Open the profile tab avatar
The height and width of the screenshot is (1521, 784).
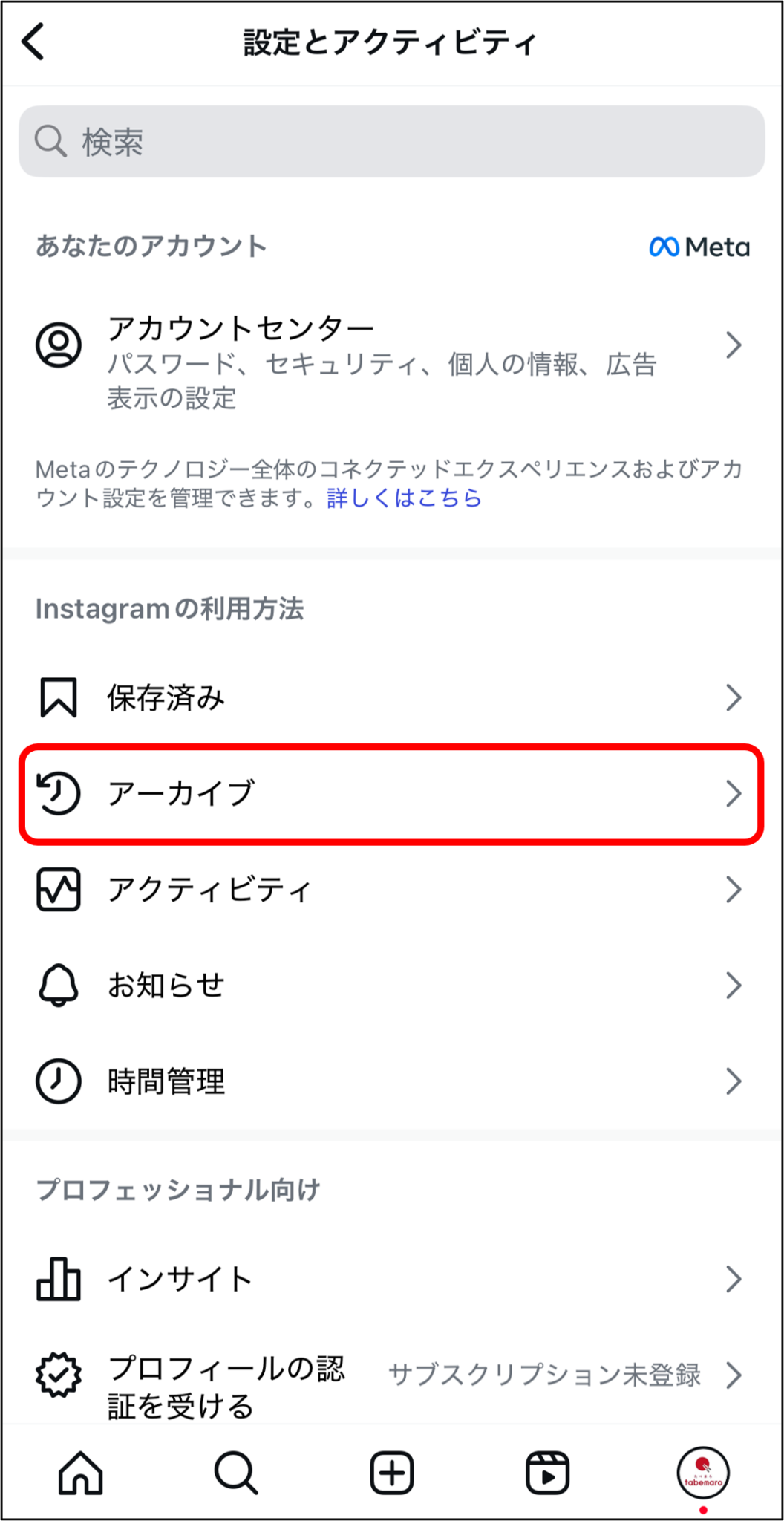pos(703,1472)
